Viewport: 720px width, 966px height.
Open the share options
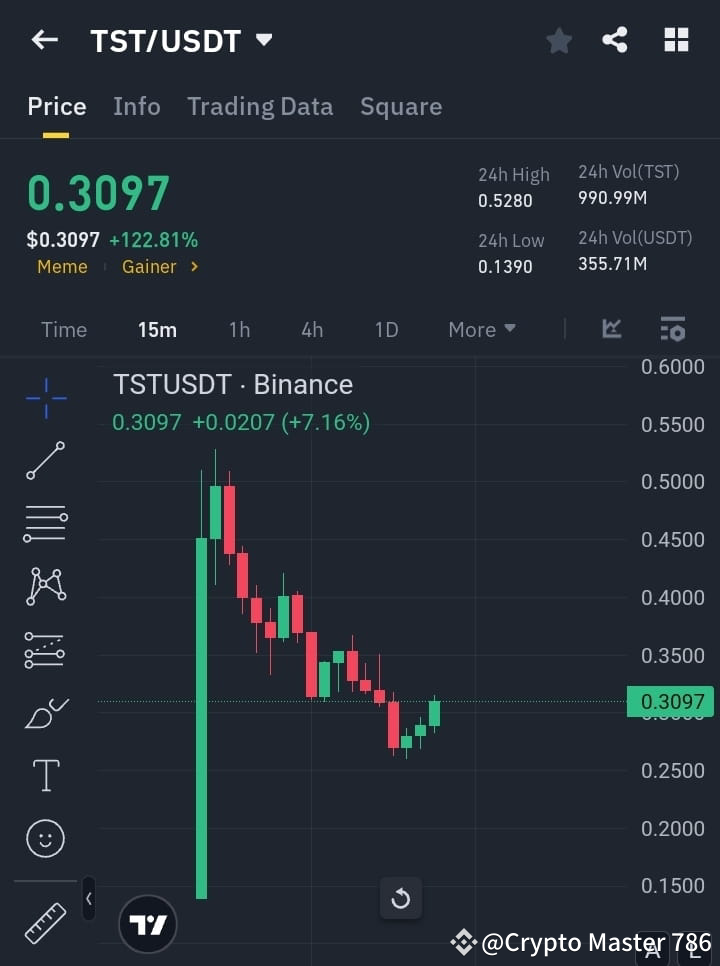[x=615, y=40]
